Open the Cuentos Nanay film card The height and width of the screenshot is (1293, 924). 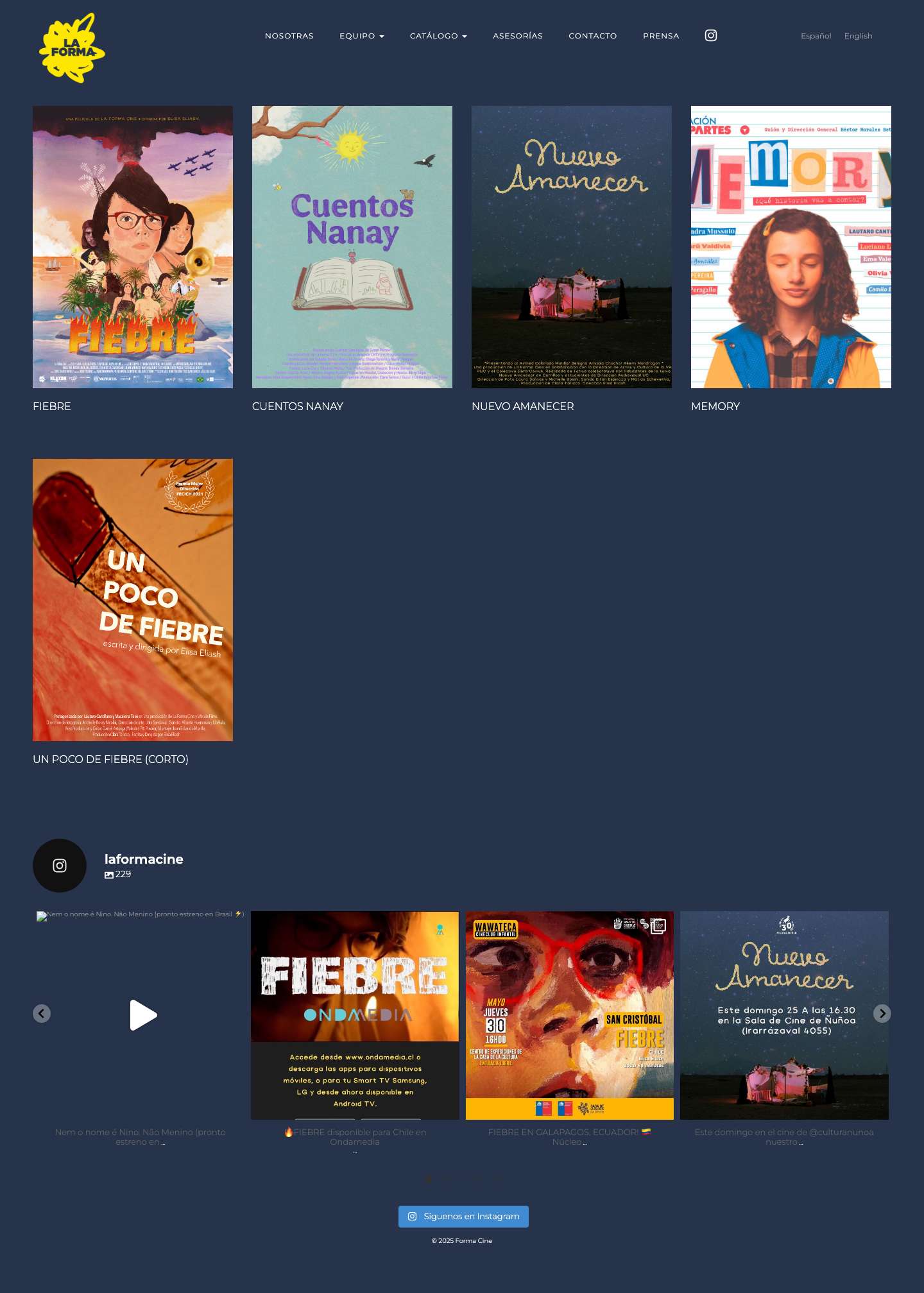[x=352, y=247]
